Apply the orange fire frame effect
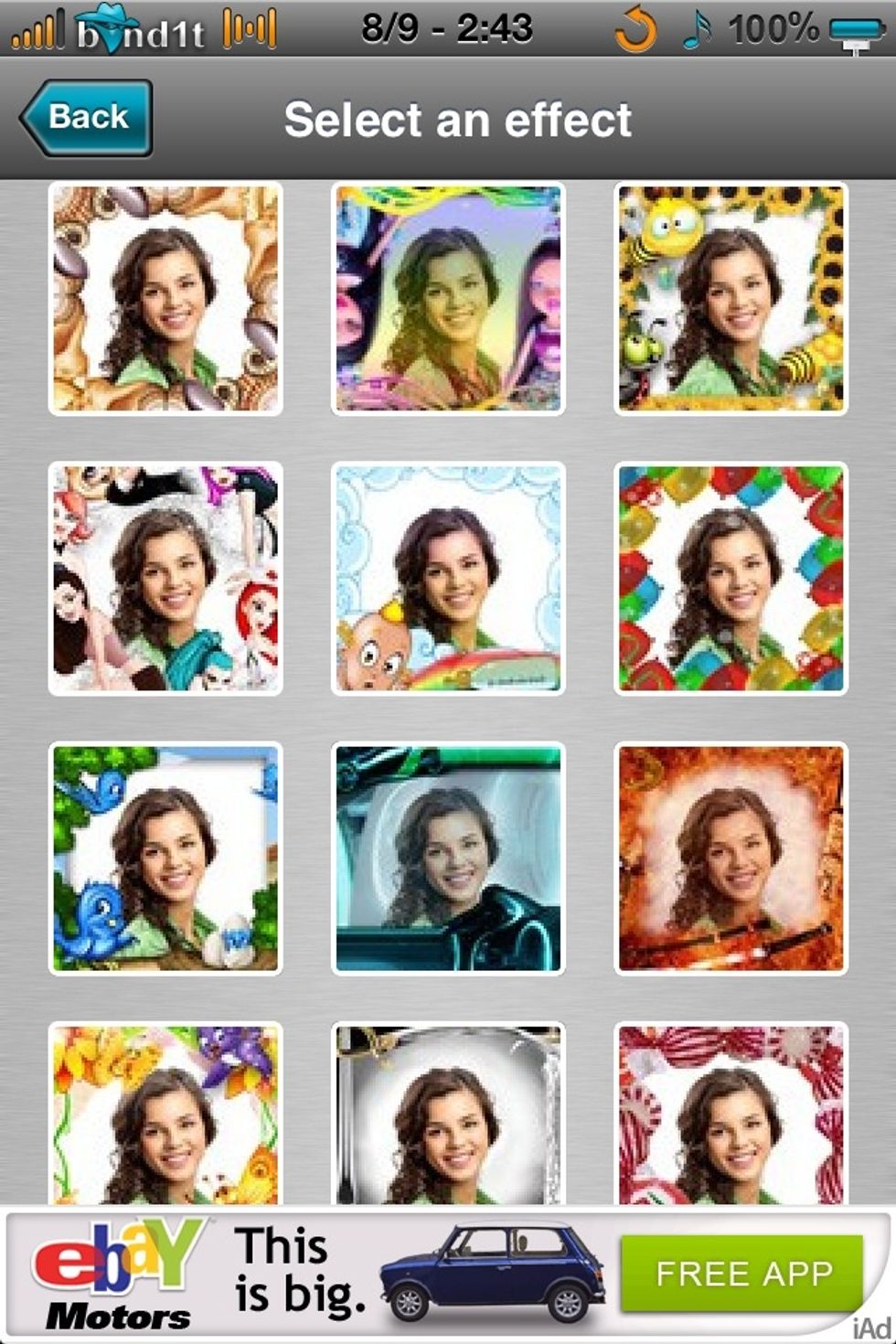The image size is (896, 1344). (731, 858)
